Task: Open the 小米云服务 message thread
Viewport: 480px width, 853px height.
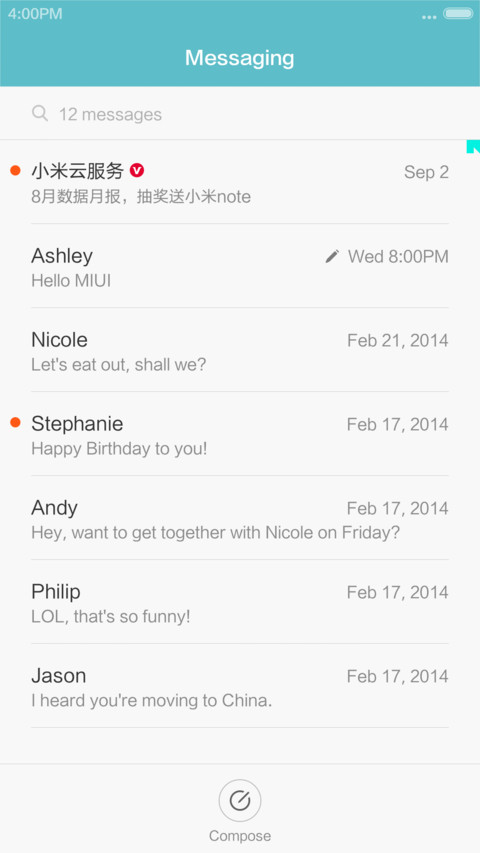Action: point(240,182)
